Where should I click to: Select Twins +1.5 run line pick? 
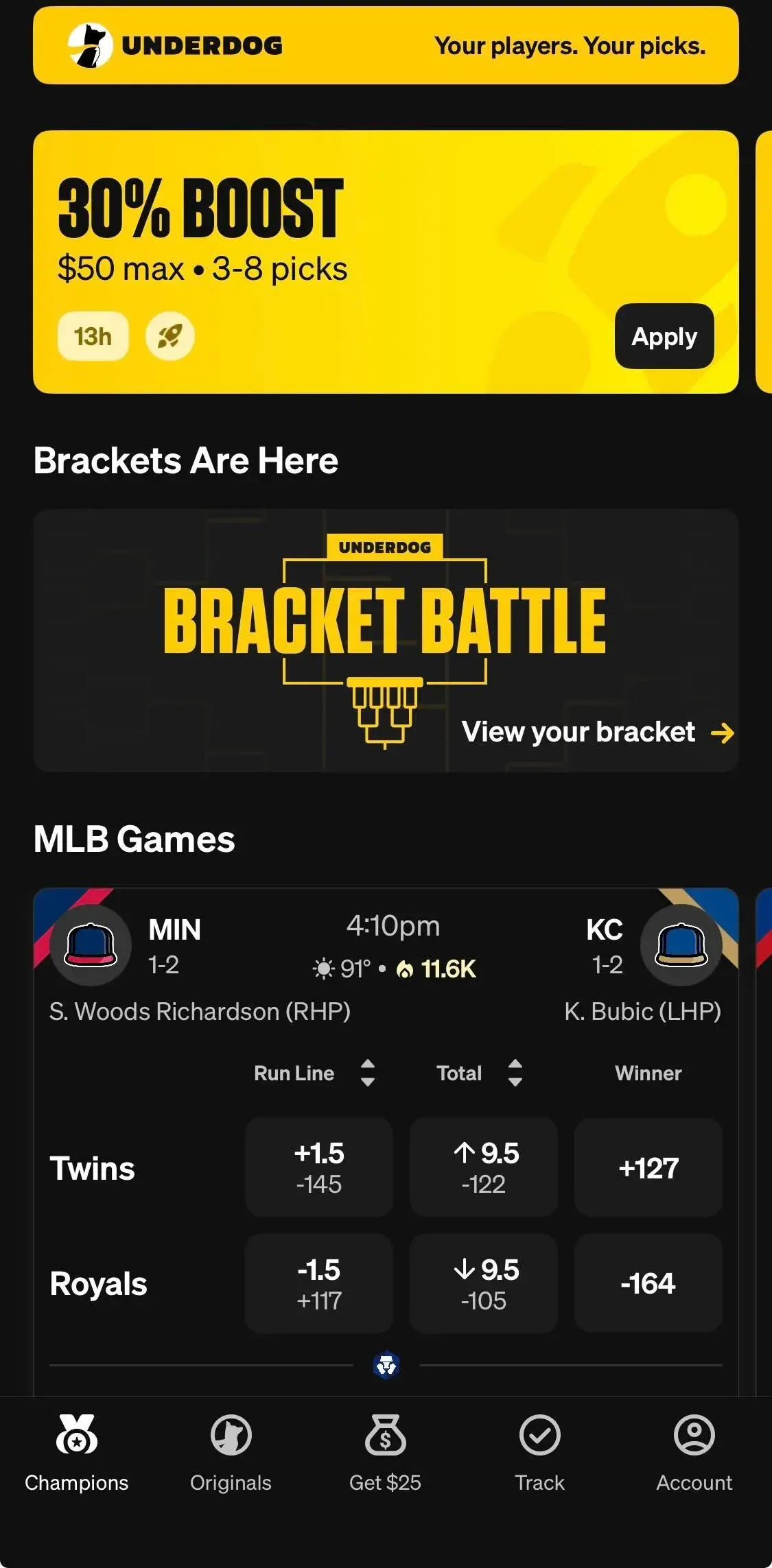pyautogui.click(x=319, y=1166)
